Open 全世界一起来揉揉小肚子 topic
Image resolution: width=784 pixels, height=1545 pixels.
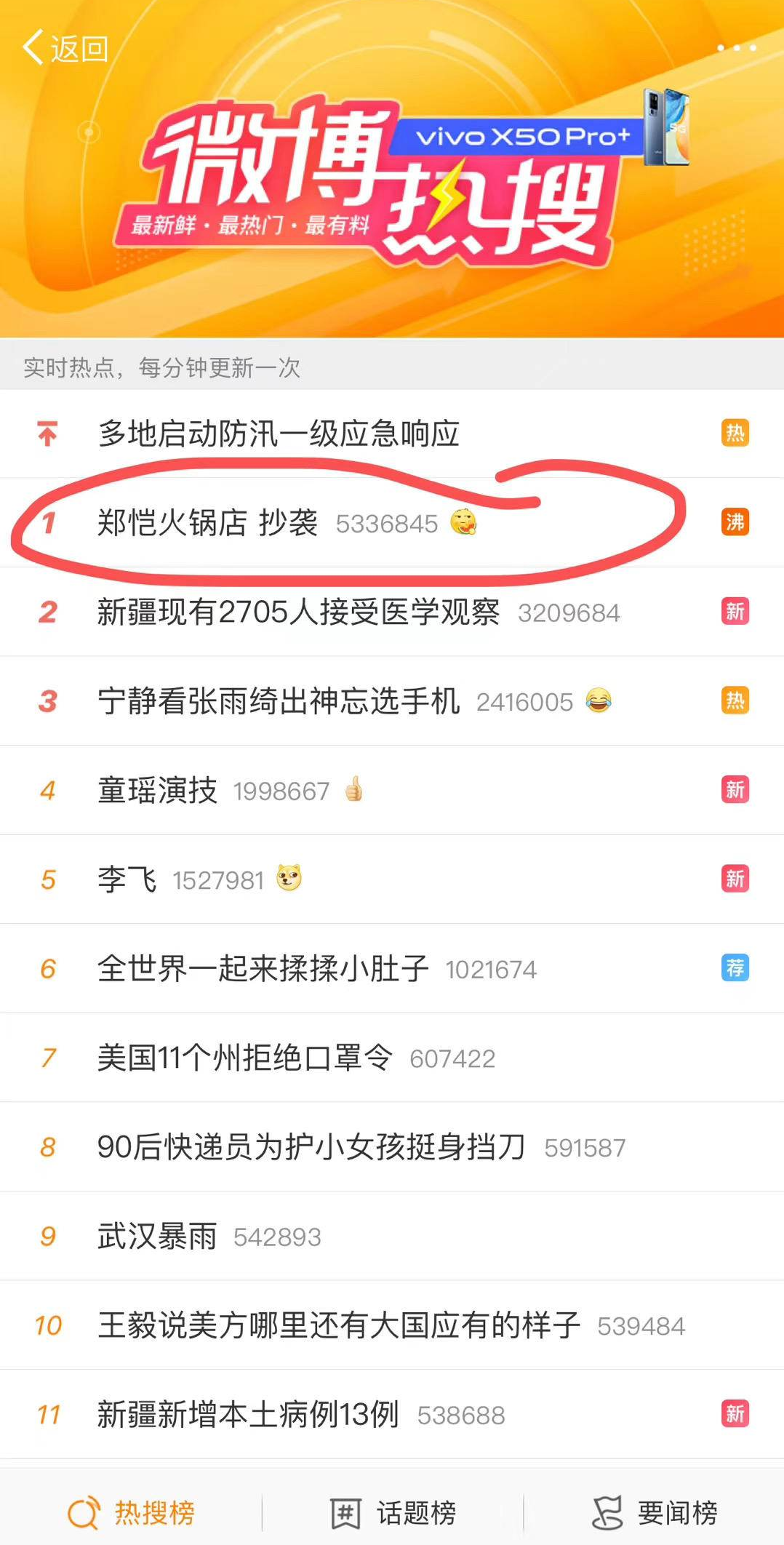263,969
